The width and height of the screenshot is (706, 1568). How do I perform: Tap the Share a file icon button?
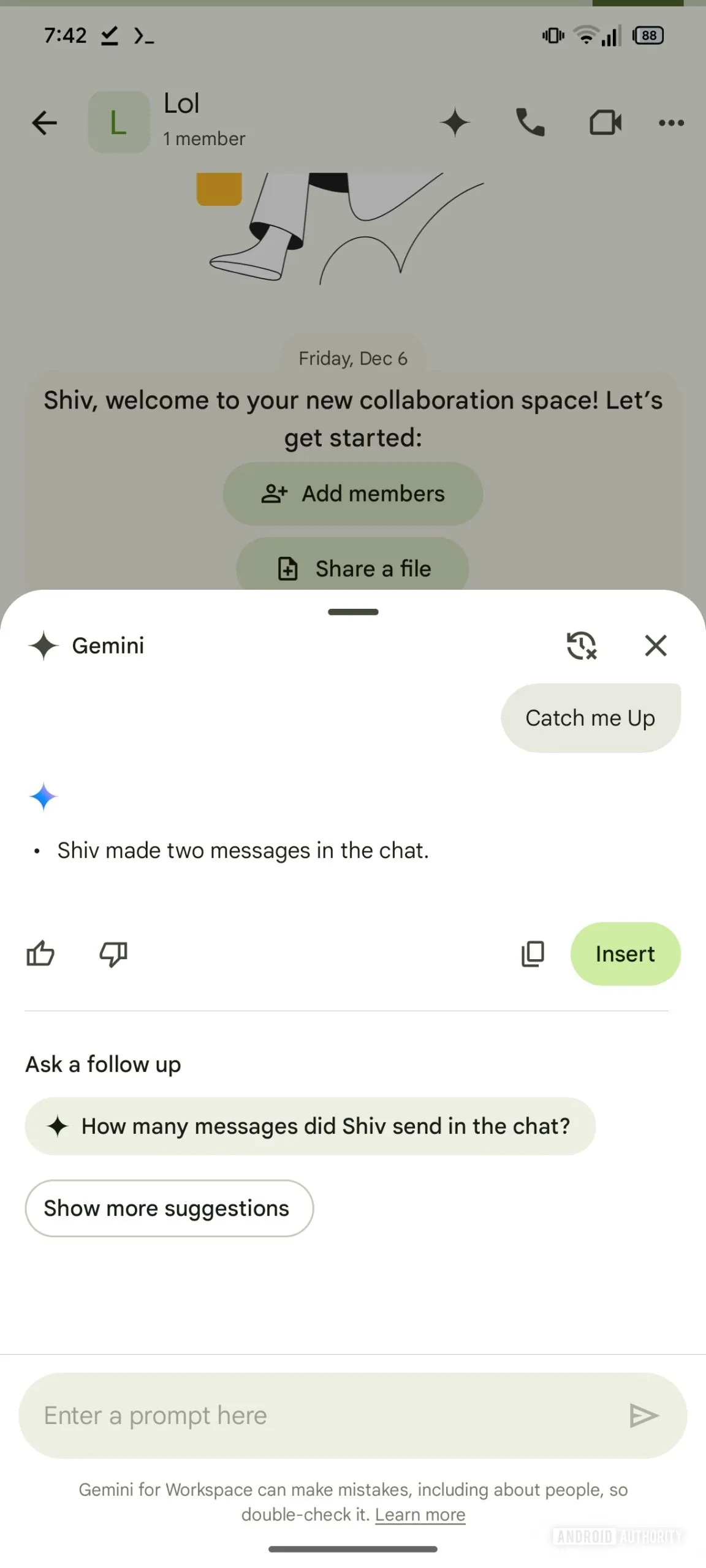pos(287,568)
